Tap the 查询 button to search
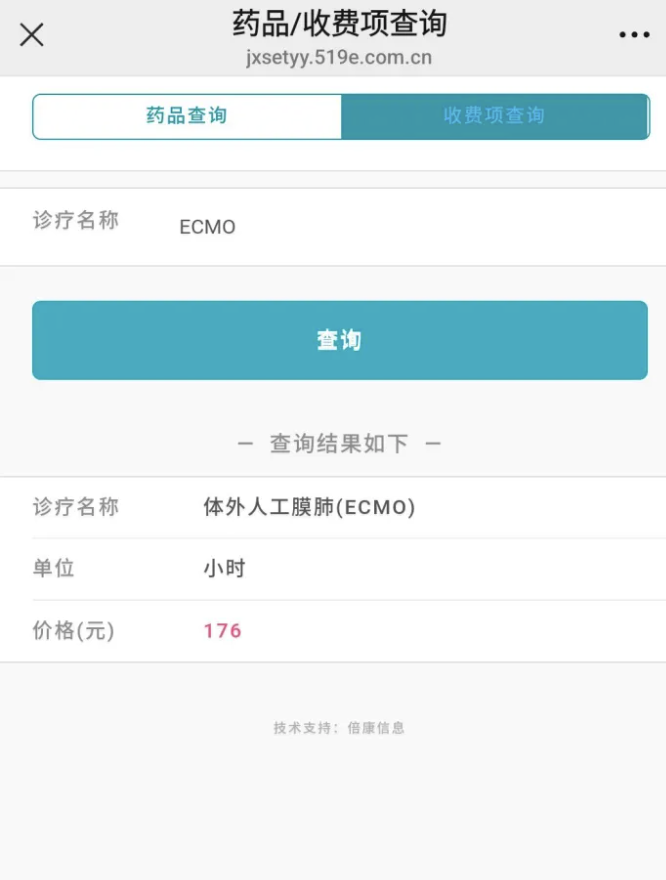The image size is (666, 880). point(340,340)
